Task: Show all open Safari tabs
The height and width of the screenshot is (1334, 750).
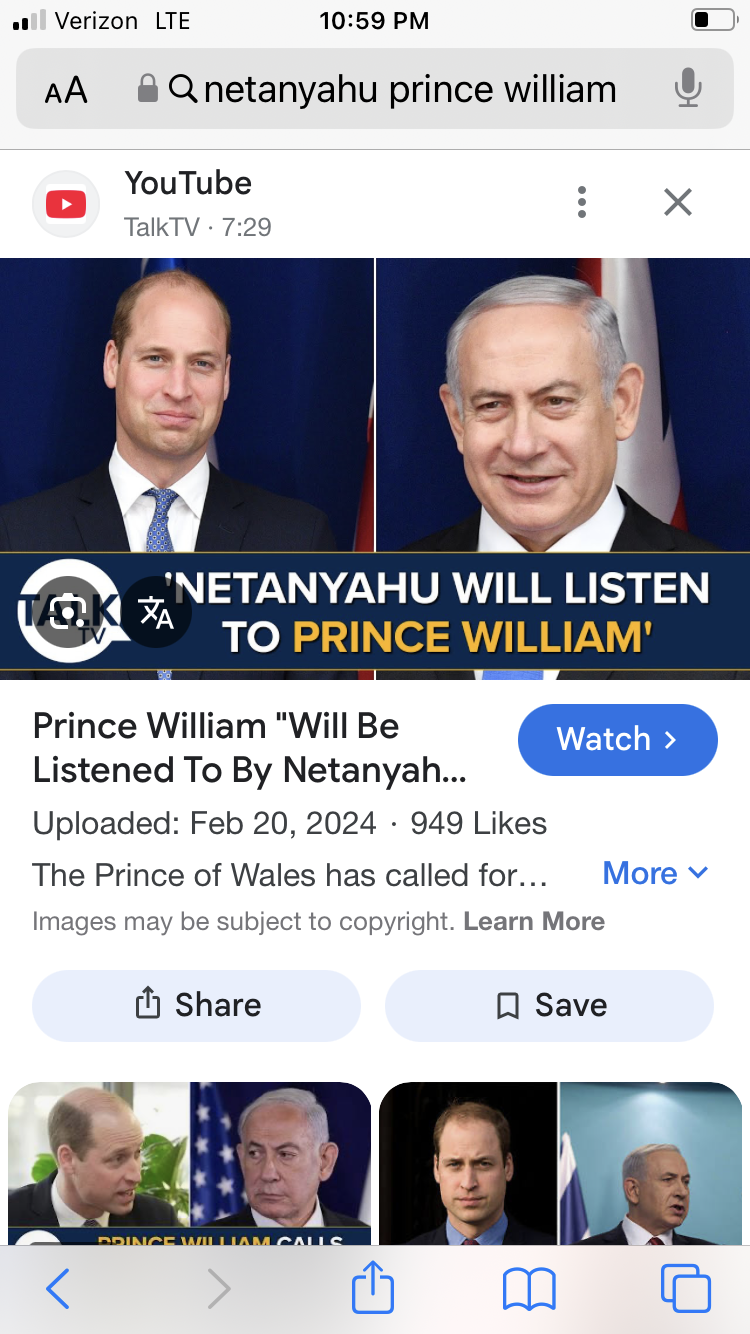Action: tap(686, 1289)
